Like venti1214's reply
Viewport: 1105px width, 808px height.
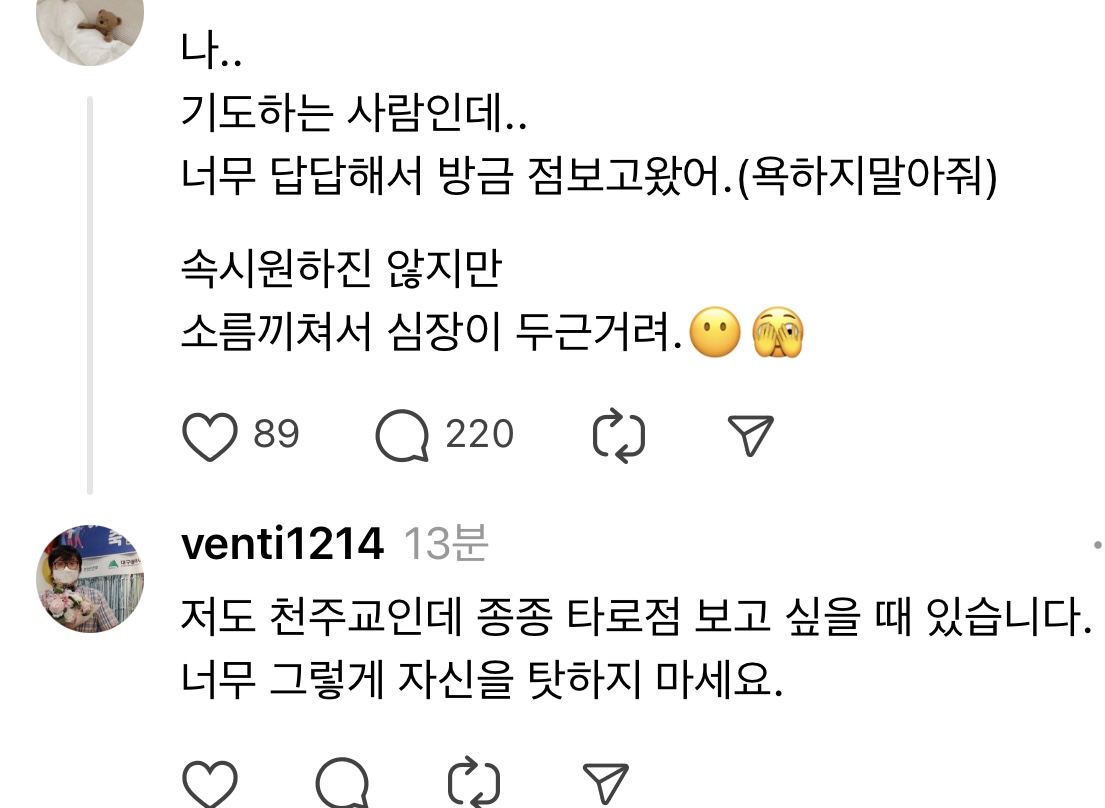(x=212, y=783)
